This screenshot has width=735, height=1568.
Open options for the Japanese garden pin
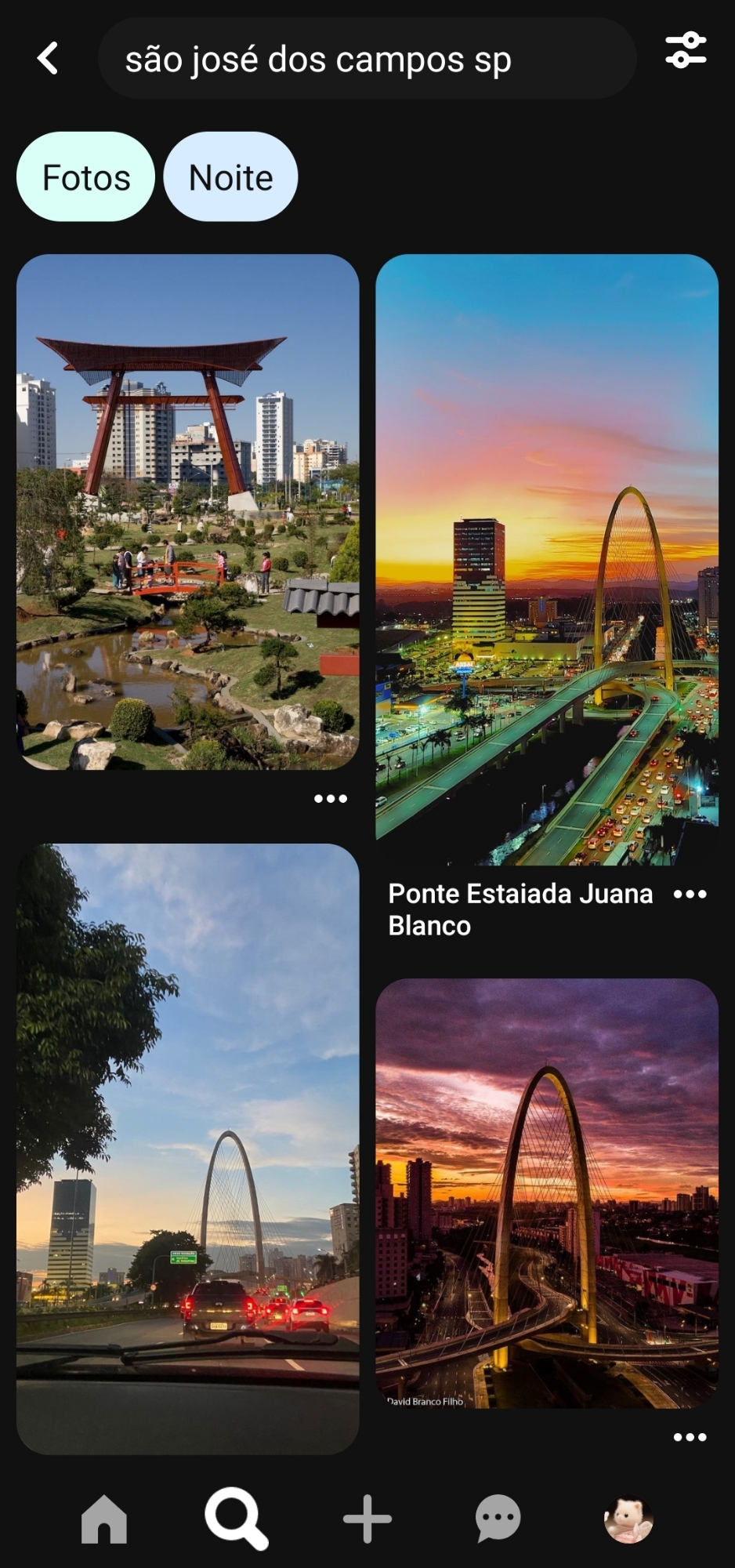click(x=331, y=799)
